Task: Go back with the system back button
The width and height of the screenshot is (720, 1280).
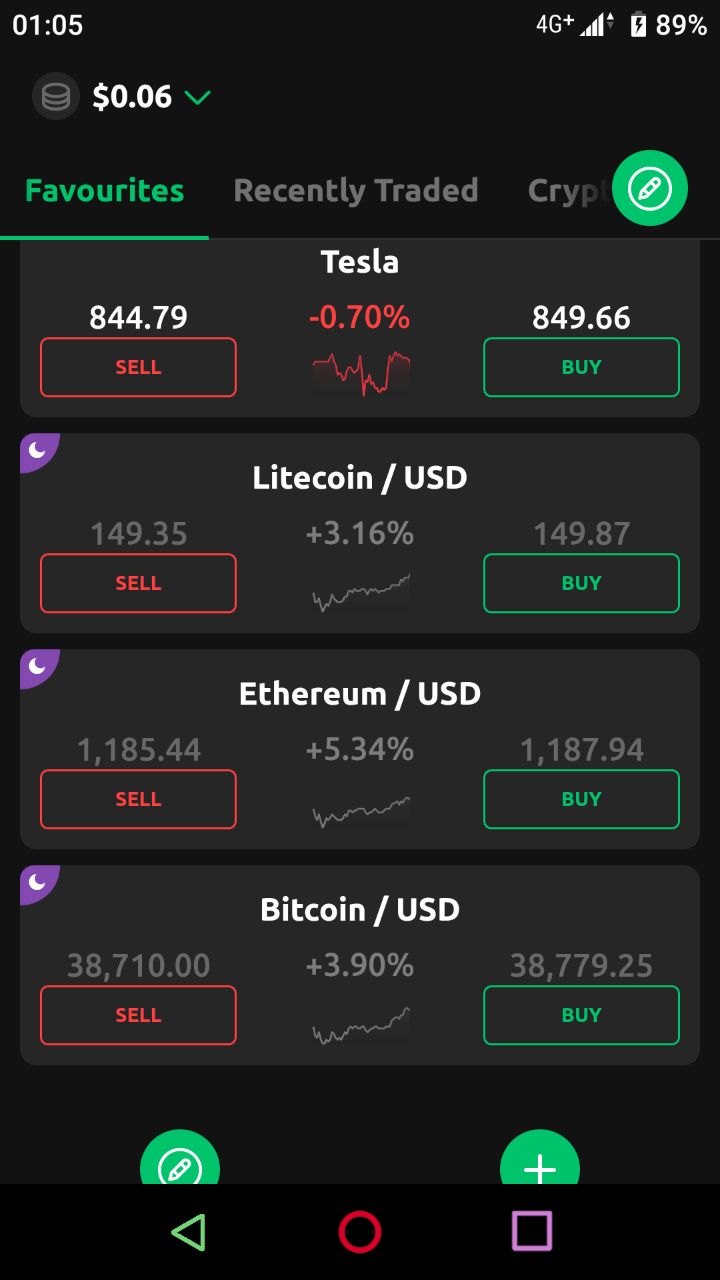Action: (188, 1232)
